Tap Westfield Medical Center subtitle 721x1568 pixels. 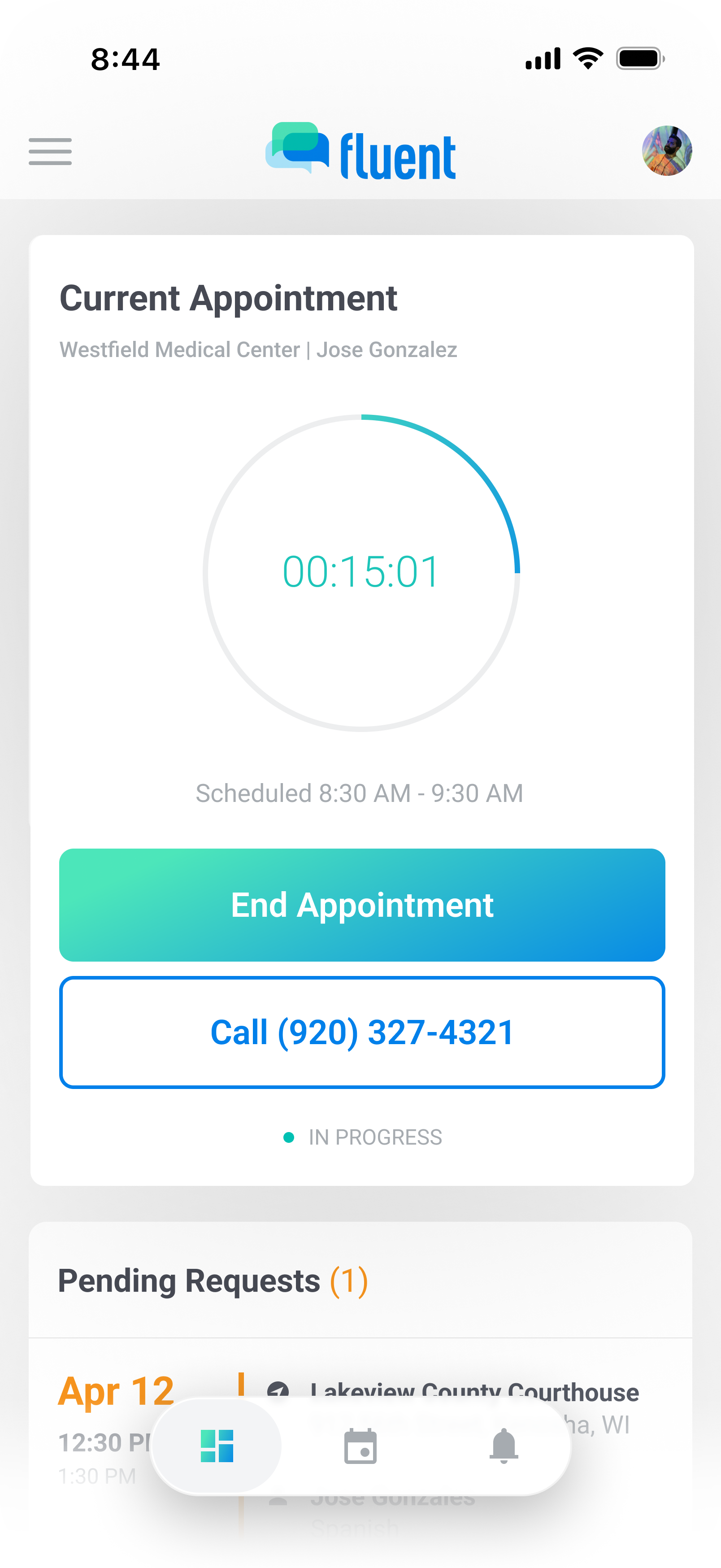(181, 349)
